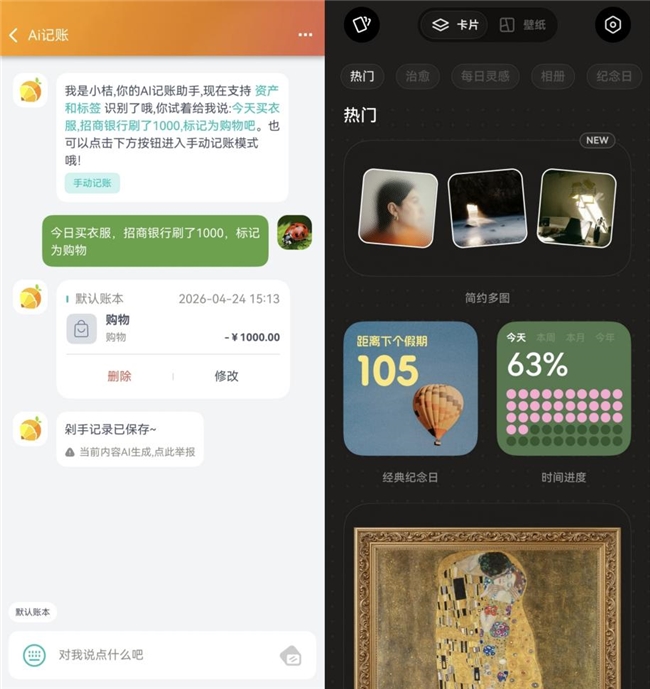Image resolution: width=650 pixels, height=689 pixels.
Task: Select the 每日灵感 category chip
Action: (485, 76)
